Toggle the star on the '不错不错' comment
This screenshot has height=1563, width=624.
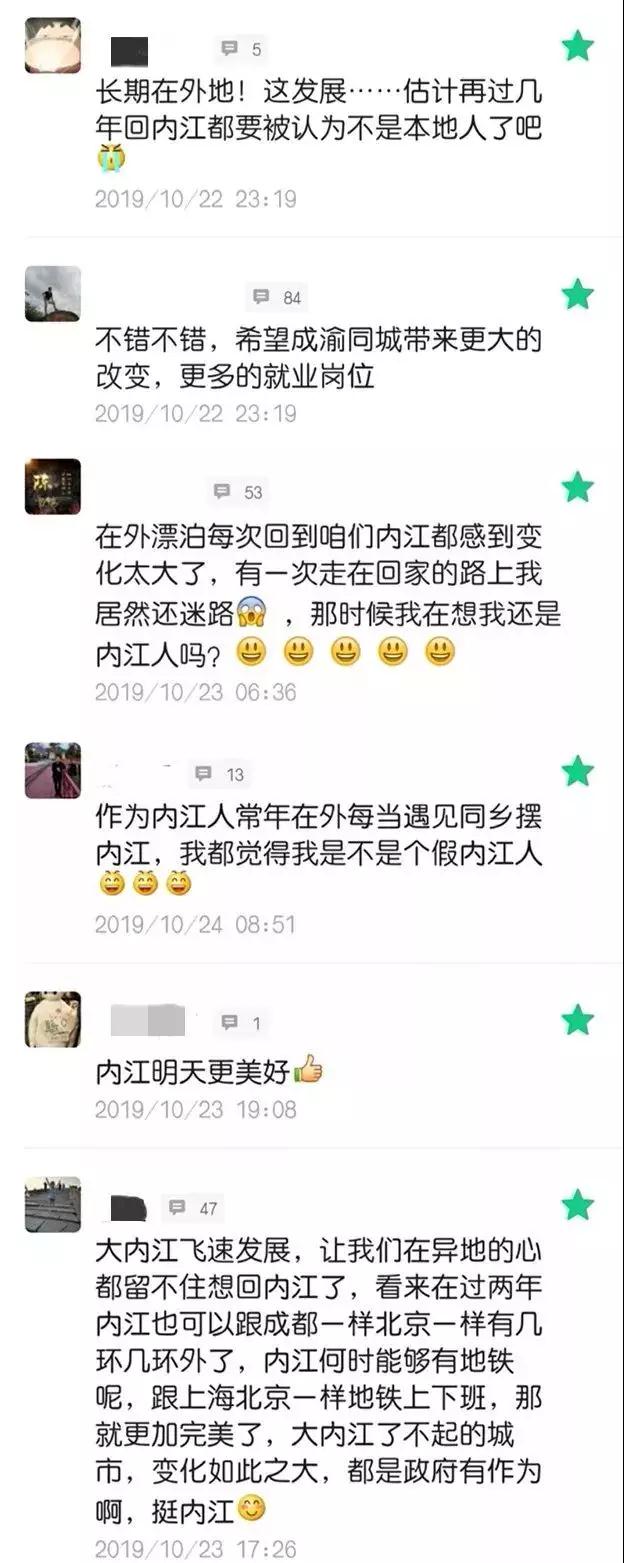(x=577, y=294)
